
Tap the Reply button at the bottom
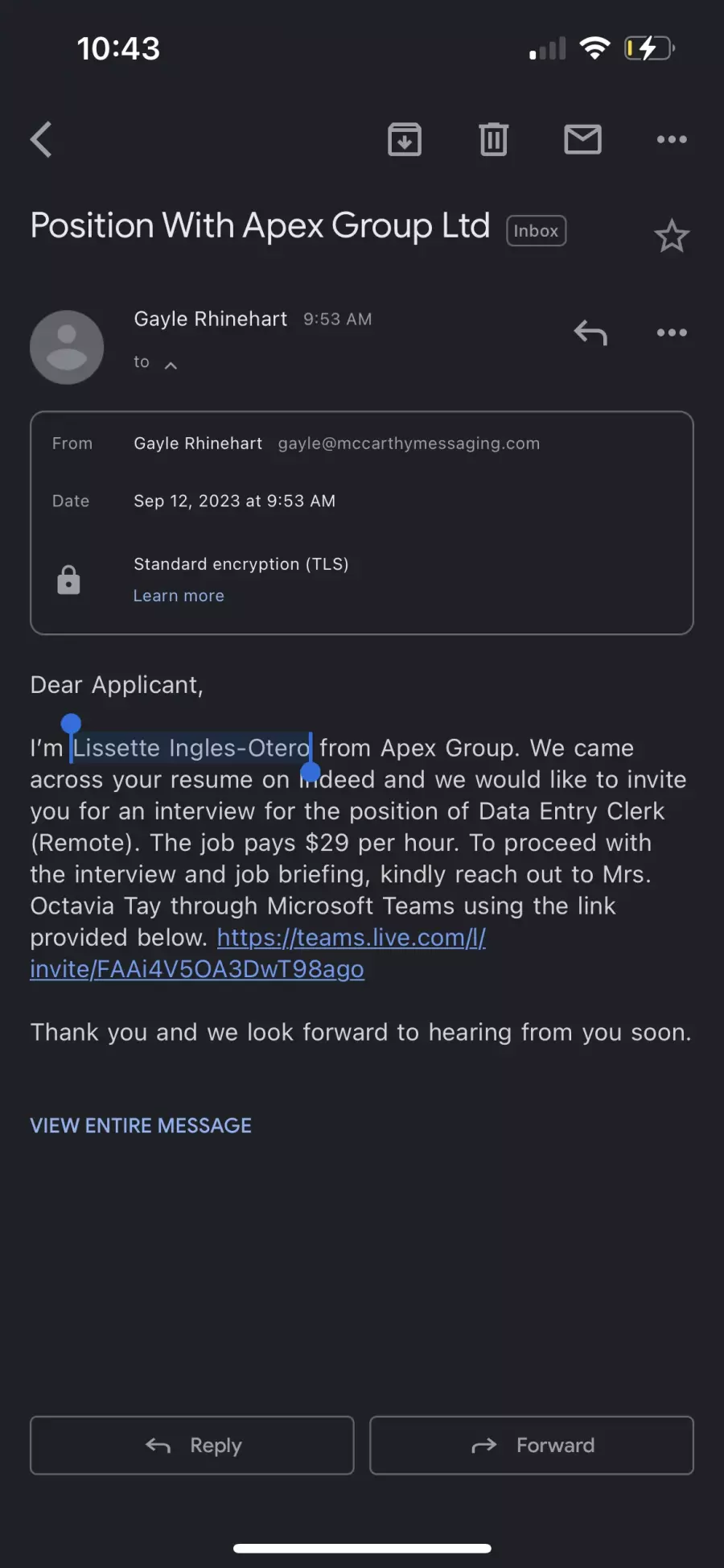(x=192, y=1446)
